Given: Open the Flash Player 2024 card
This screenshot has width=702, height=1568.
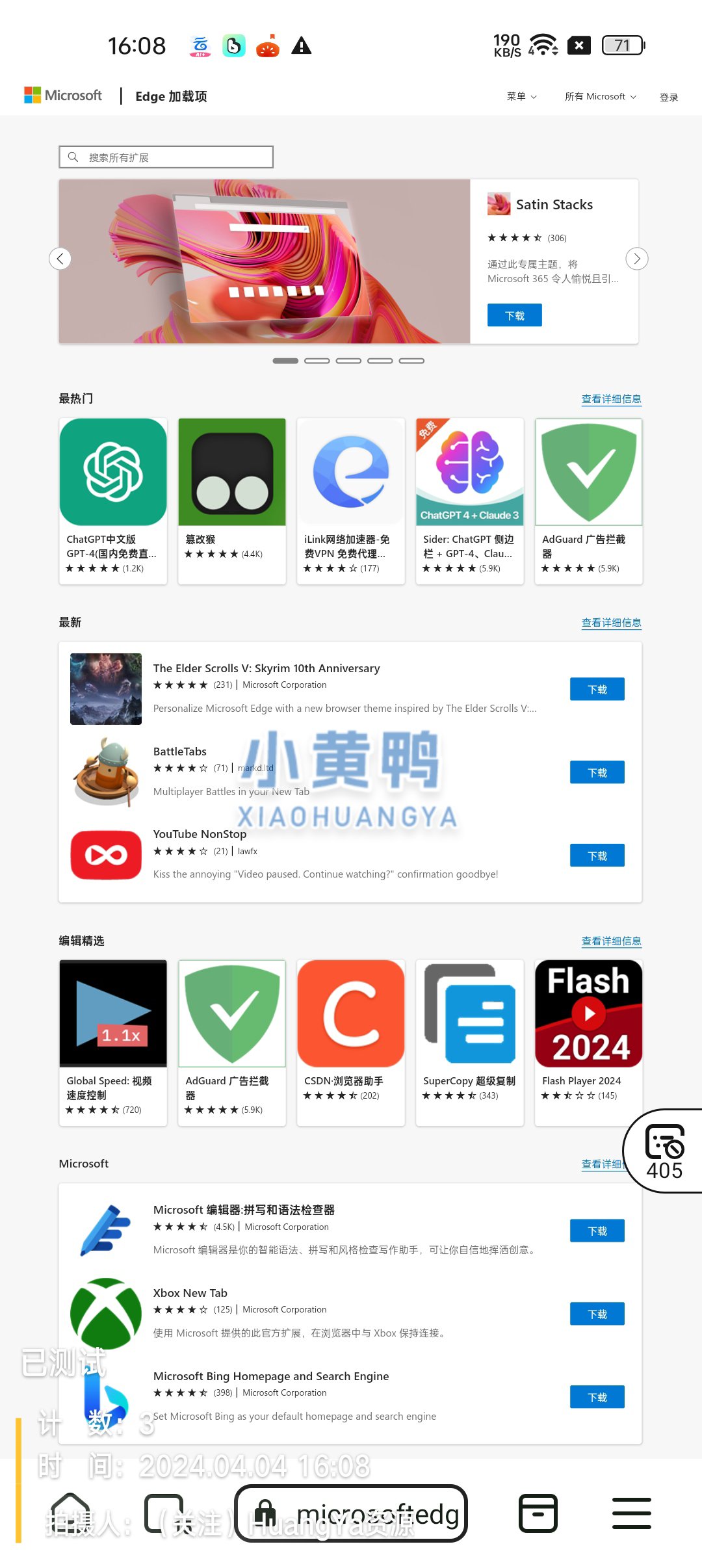Looking at the screenshot, I should tap(588, 1041).
